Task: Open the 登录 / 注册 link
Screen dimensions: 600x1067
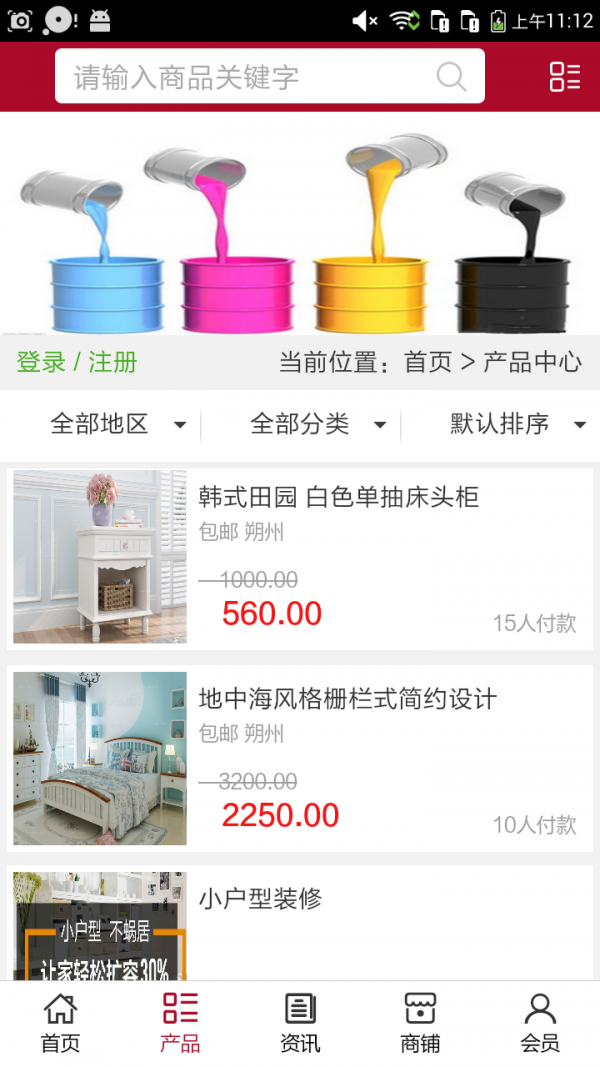Action: click(77, 362)
